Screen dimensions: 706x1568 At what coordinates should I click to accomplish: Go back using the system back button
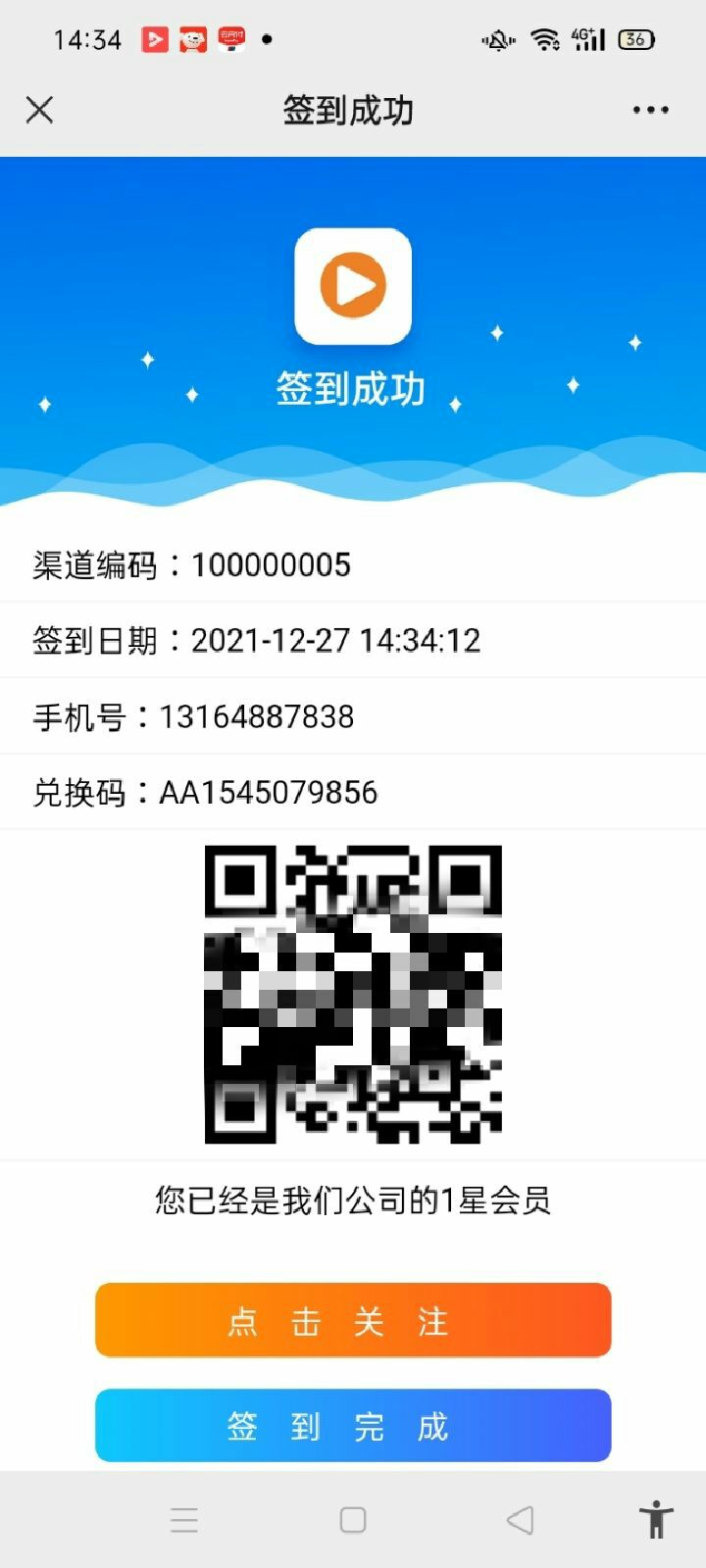coord(520,1520)
